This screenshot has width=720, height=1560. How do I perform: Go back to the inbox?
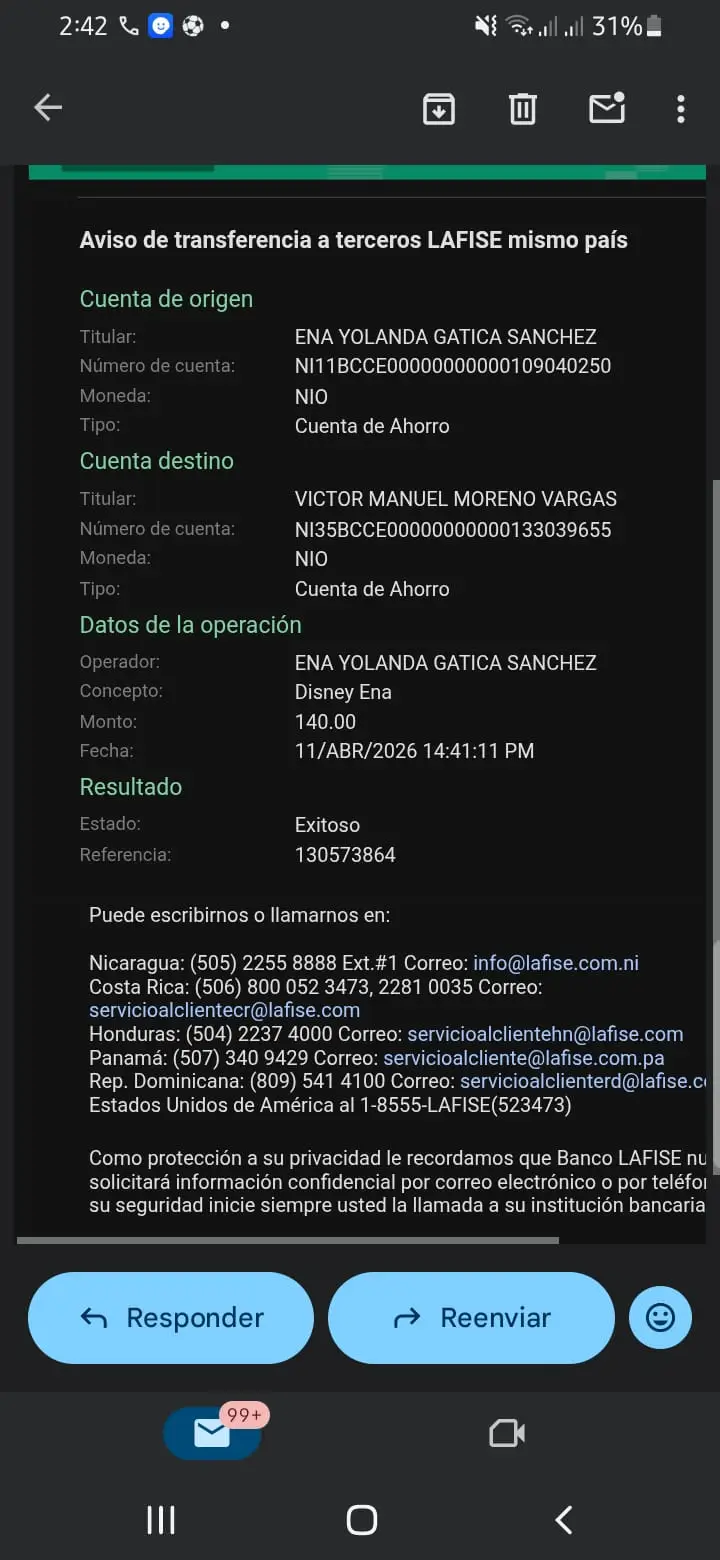point(48,108)
